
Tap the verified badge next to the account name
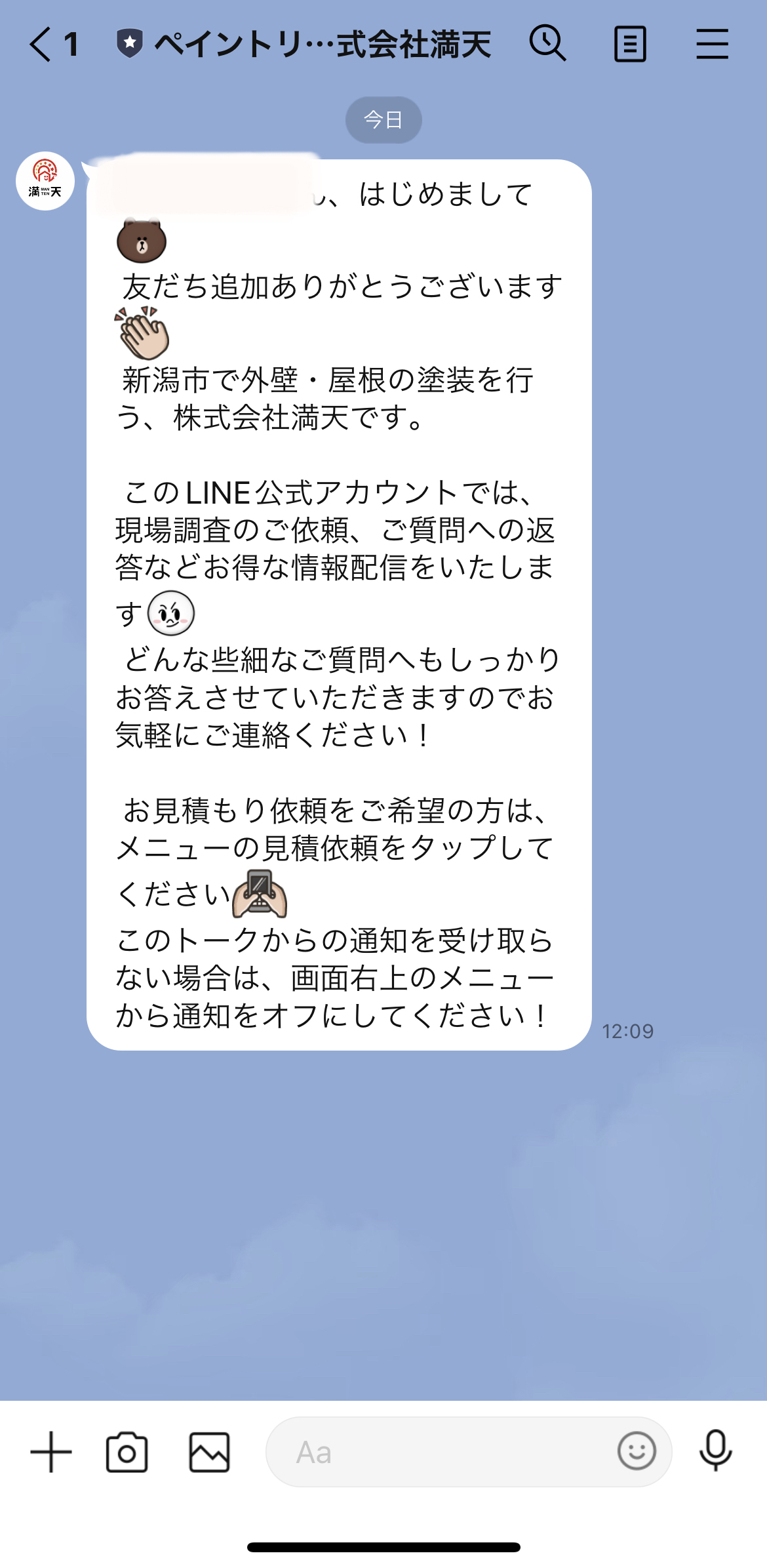pos(131,43)
